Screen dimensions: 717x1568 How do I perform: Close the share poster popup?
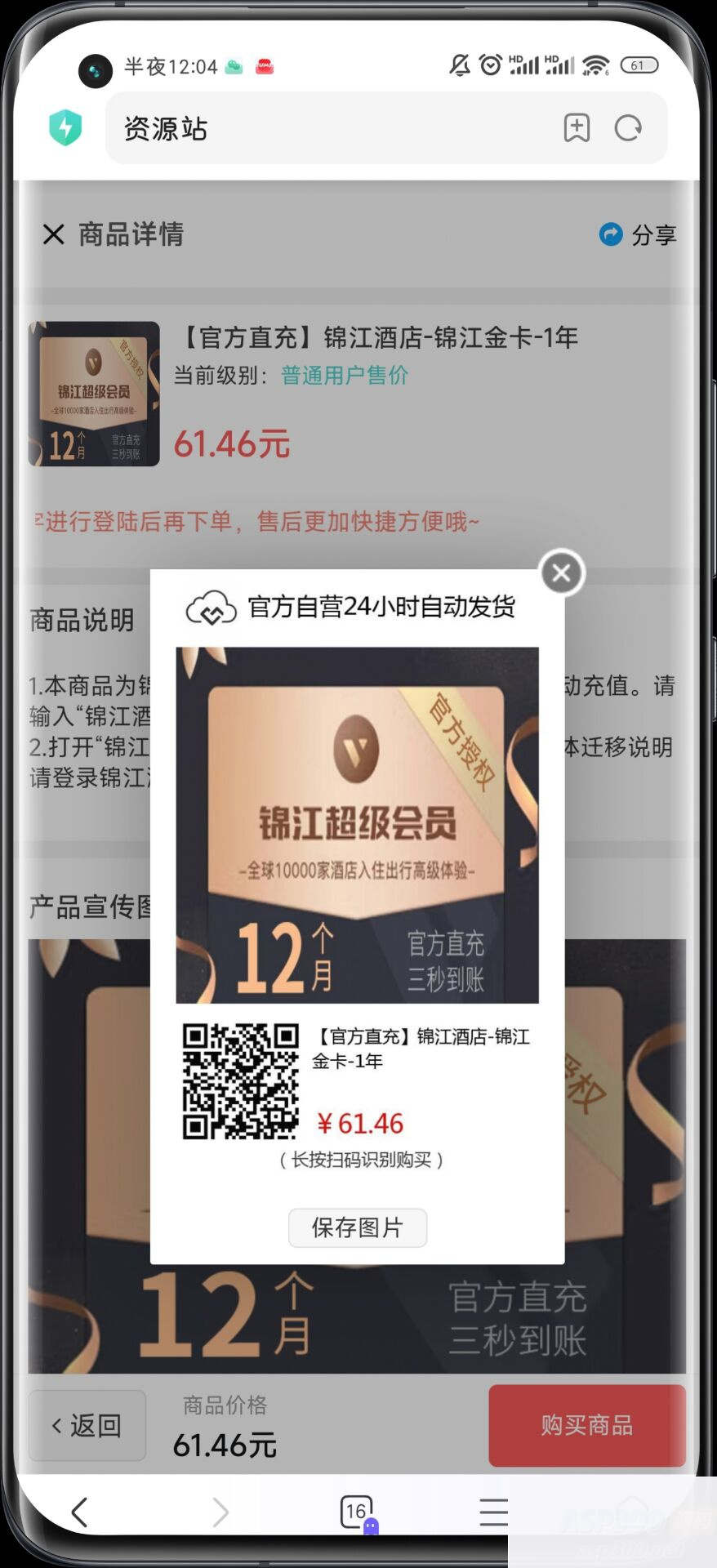pos(562,572)
